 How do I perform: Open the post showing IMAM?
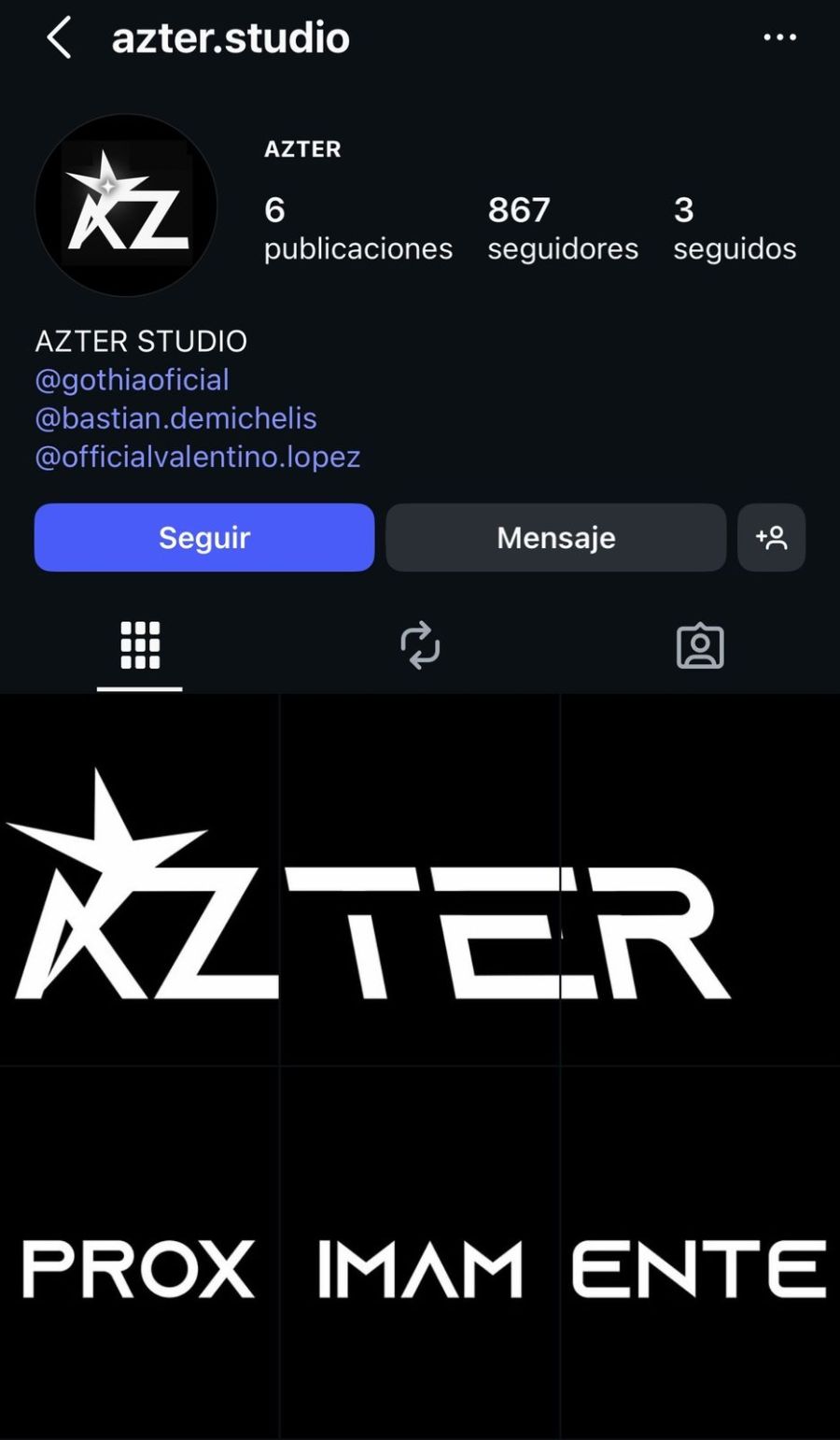[420, 1253]
